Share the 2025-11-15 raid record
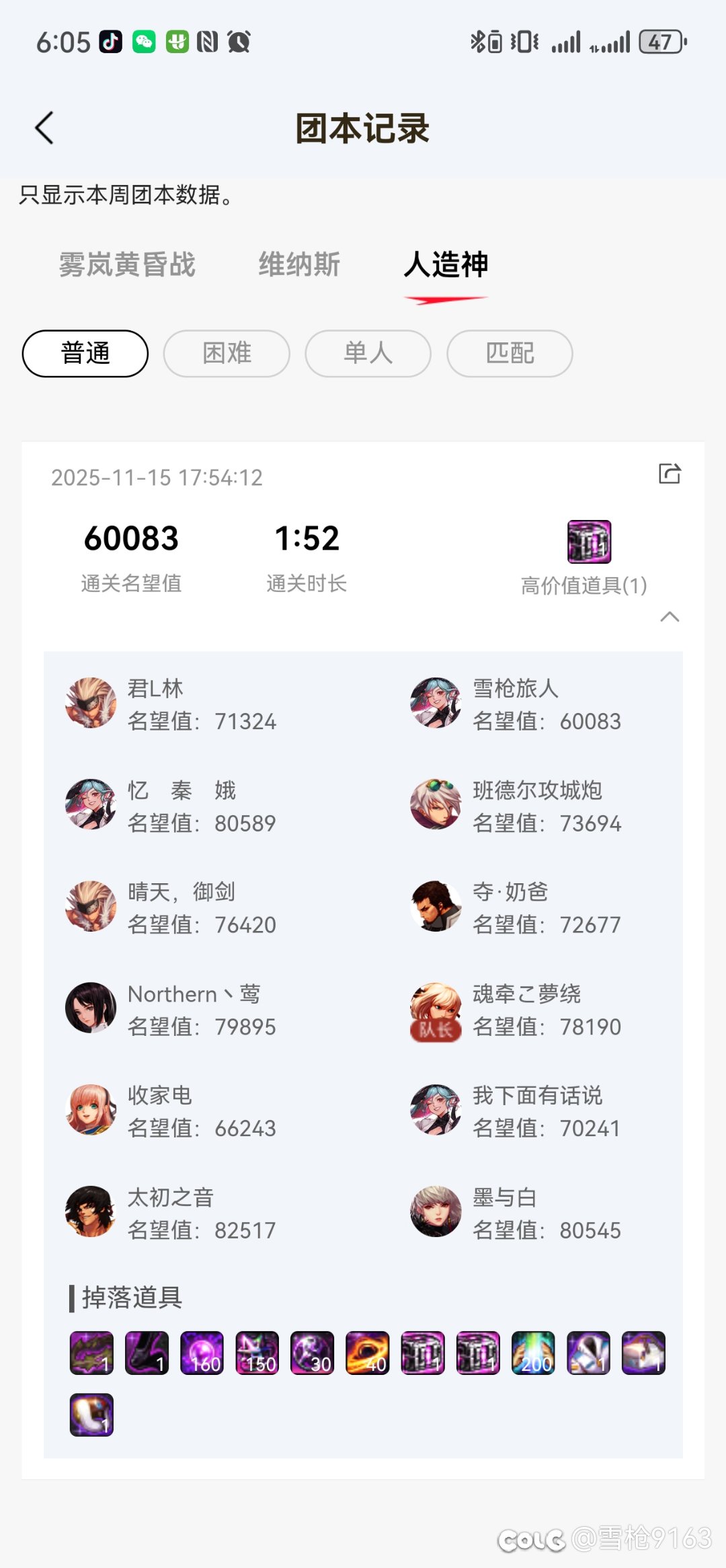This screenshot has width=726, height=1568. click(x=670, y=474)
